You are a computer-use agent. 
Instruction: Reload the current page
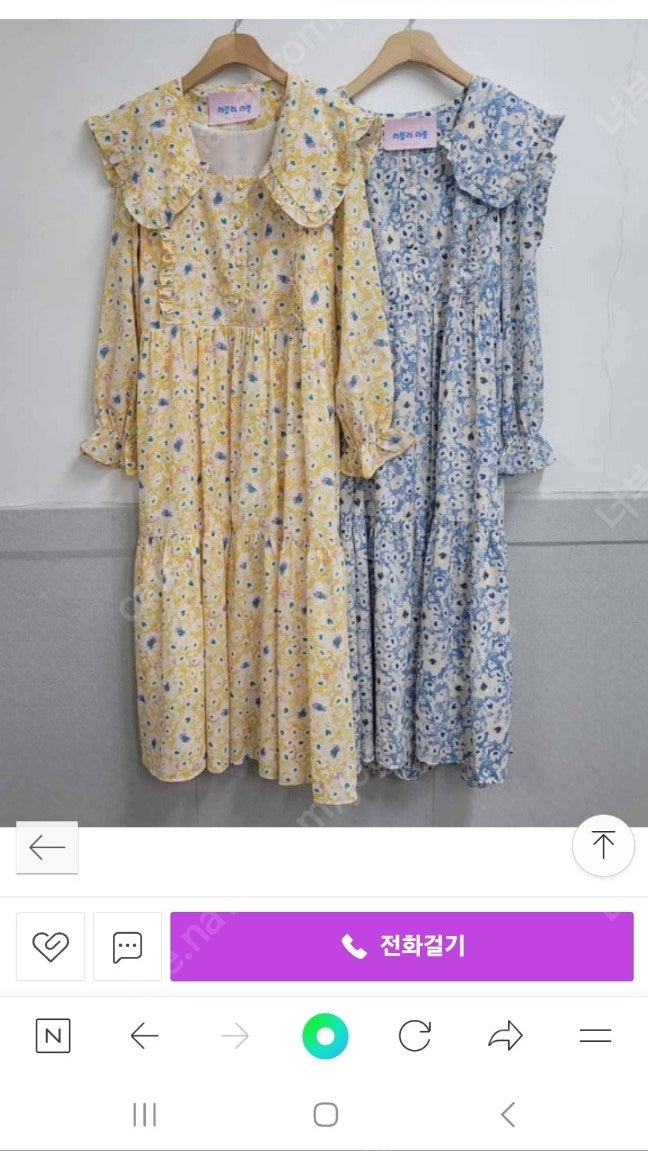coord(414,1036)
